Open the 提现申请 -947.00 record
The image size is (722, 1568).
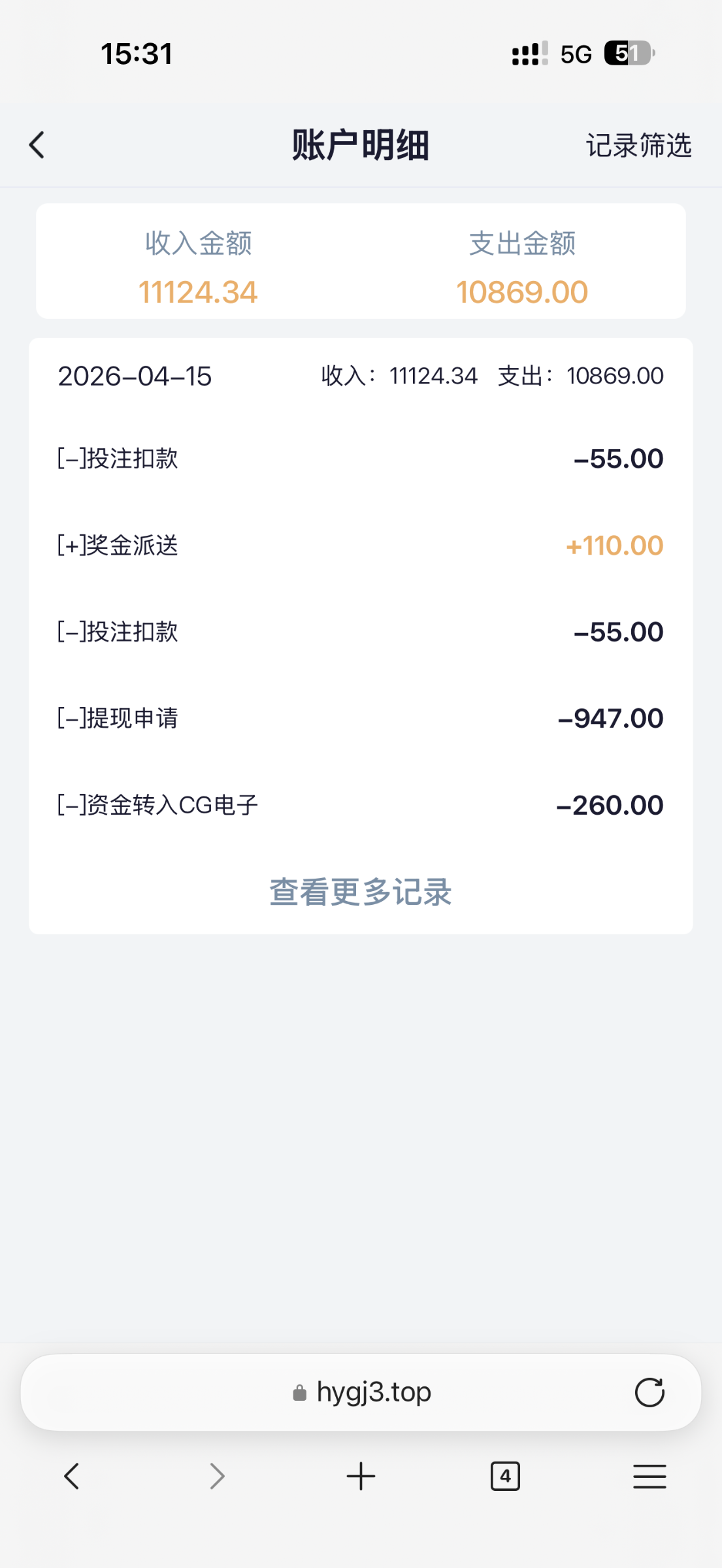coord(361,718)
